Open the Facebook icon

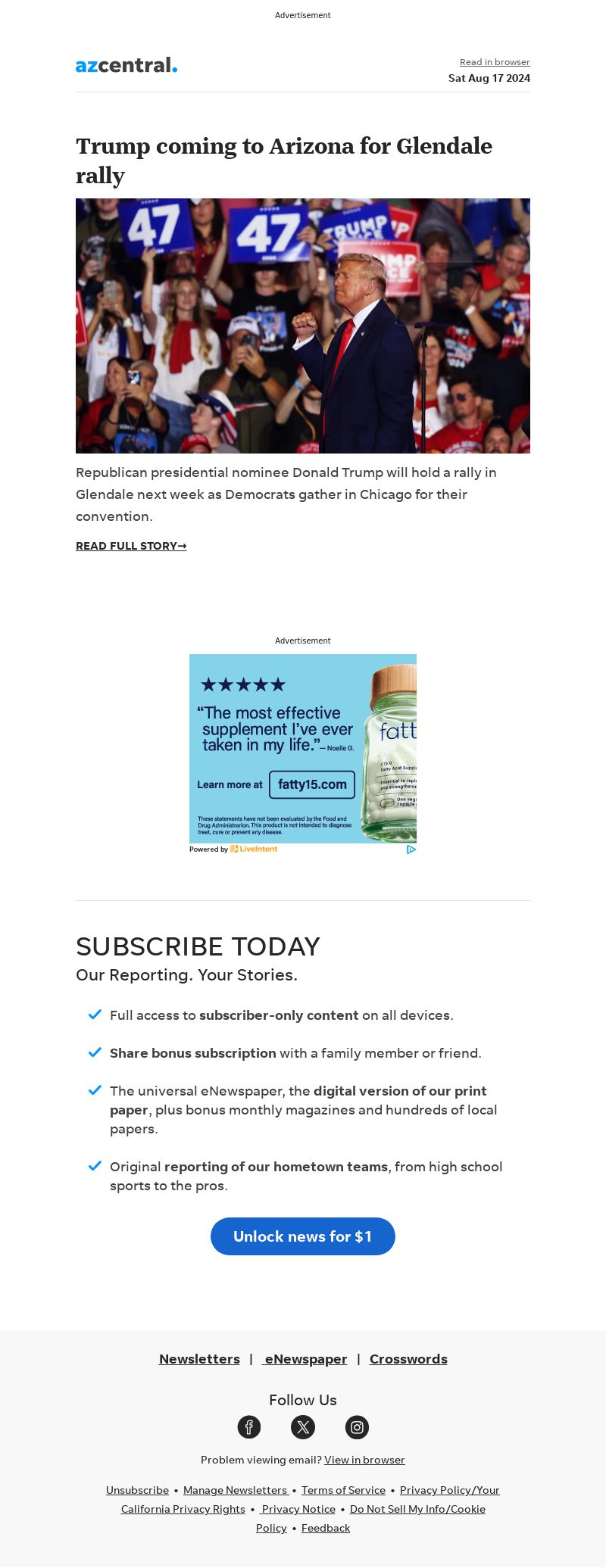(249, 1427)
